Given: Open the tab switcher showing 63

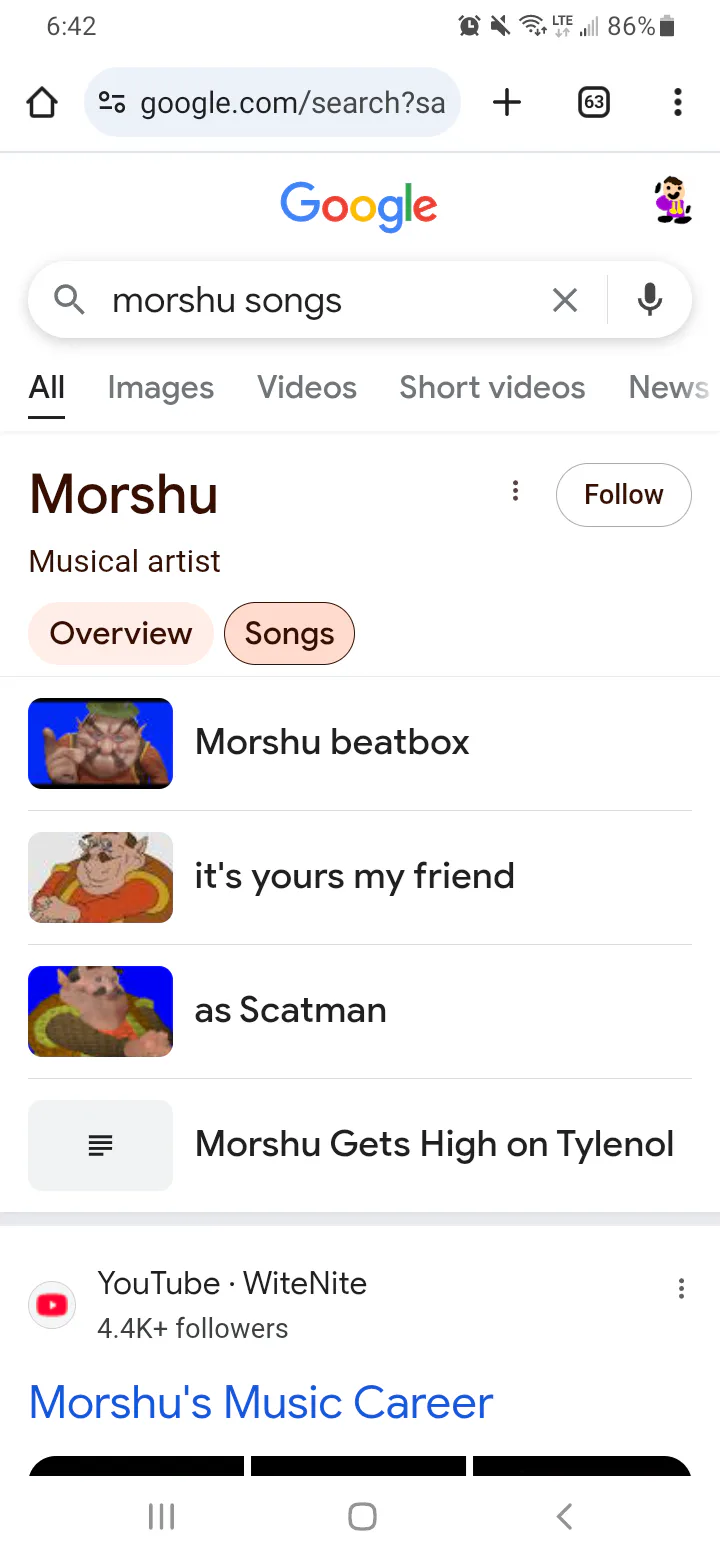Looking at the screenshot, I should pyautogui.click(x=594, y=102).
